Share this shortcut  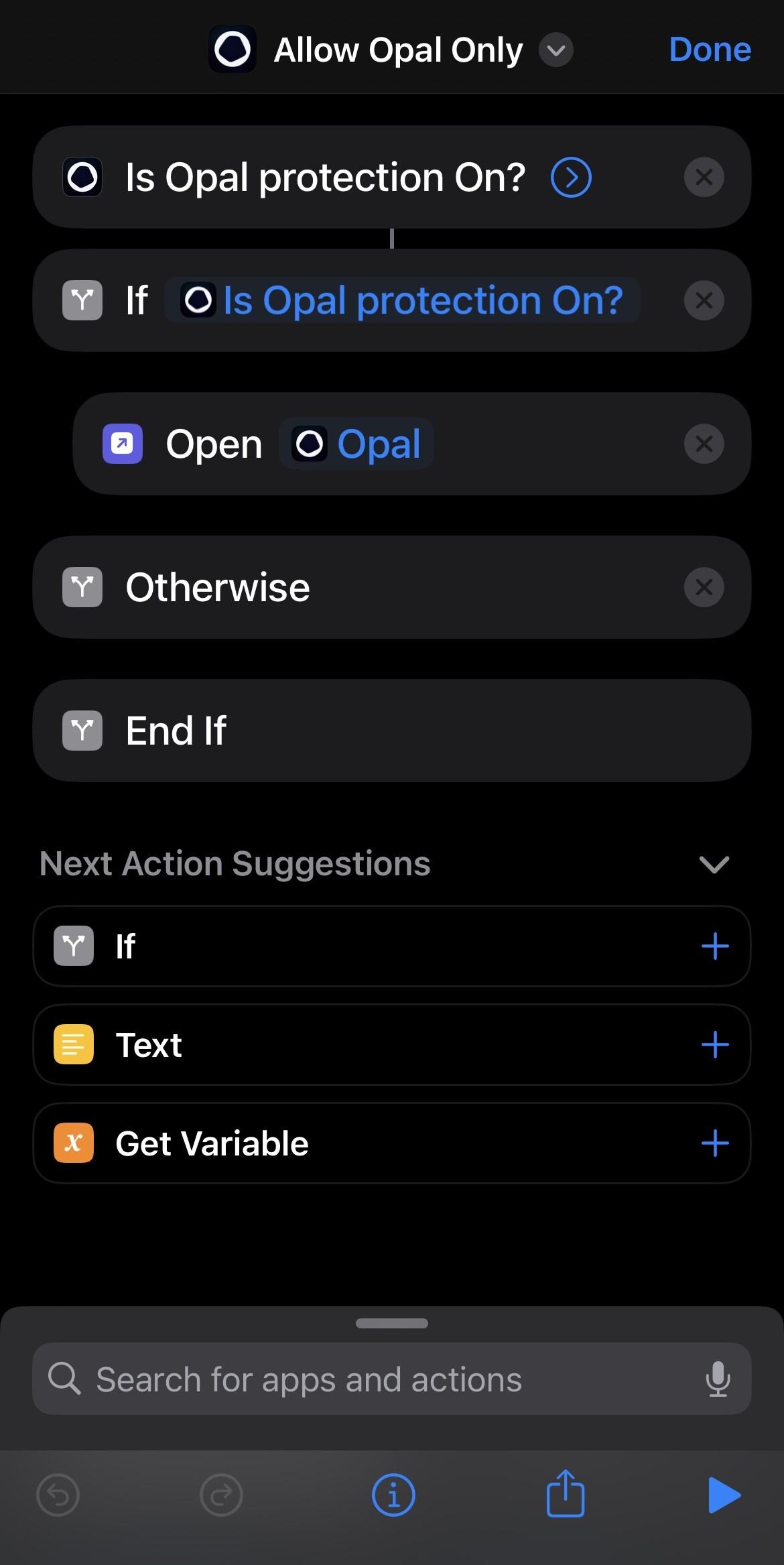(x=566, y=1493)
